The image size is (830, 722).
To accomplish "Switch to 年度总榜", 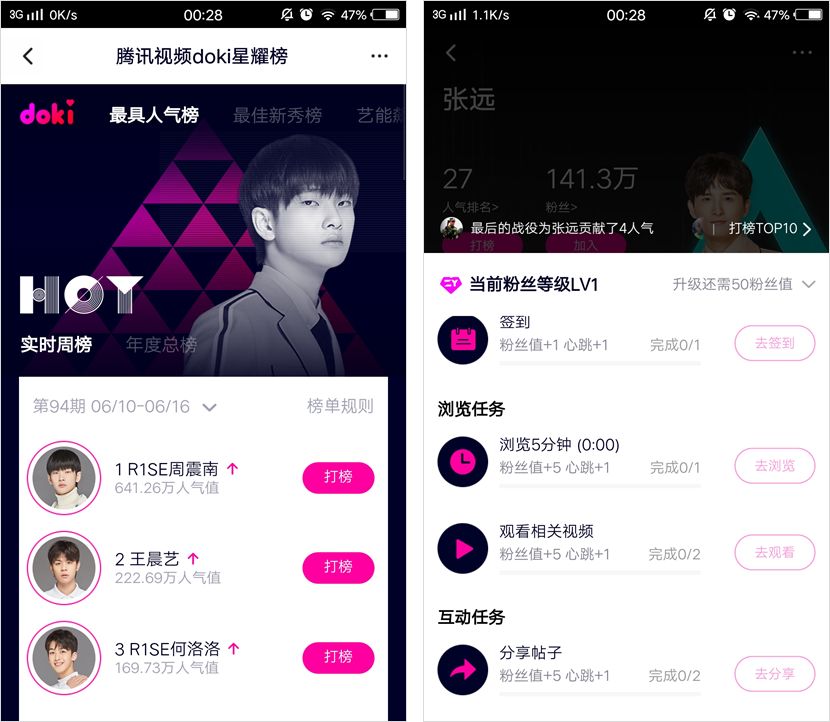I will pos(161,345).
